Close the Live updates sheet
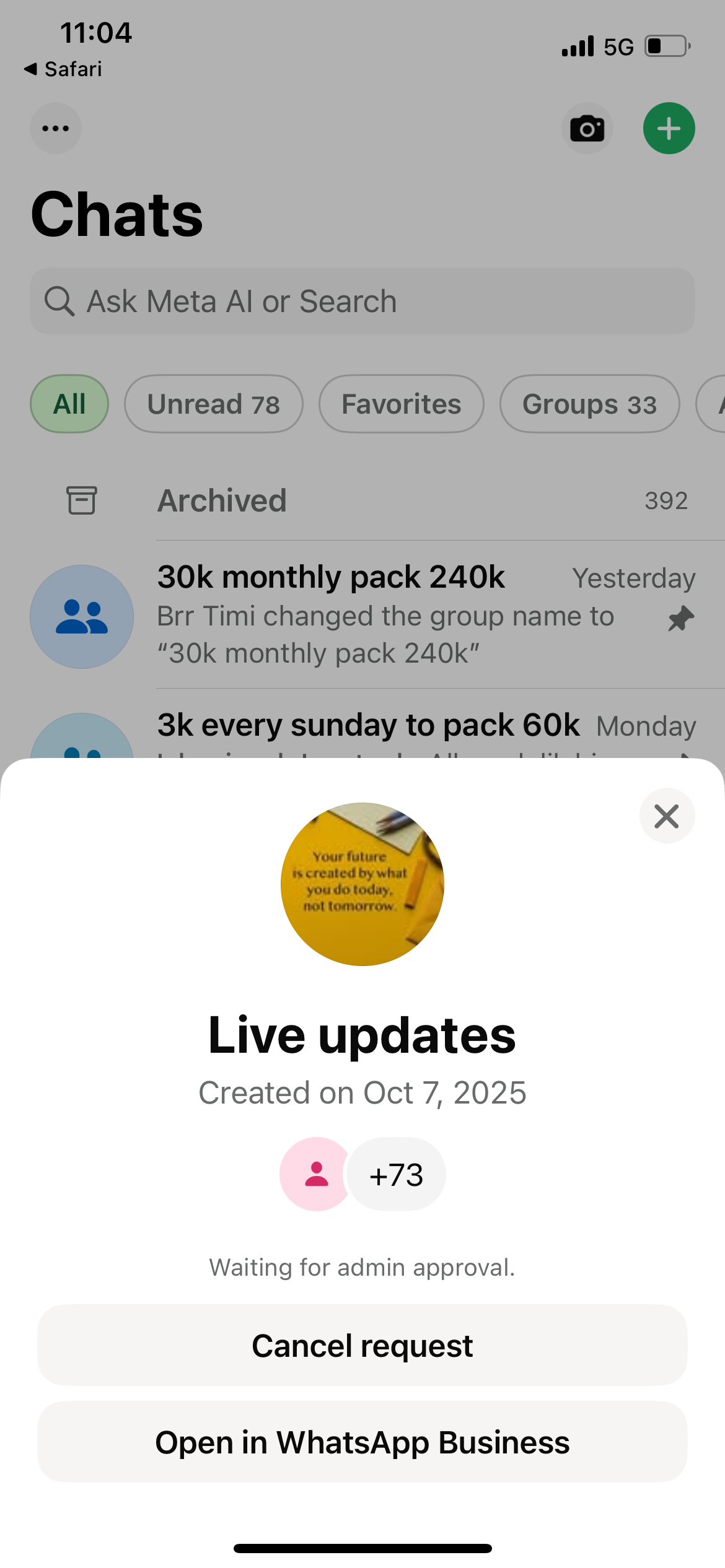This screenshot has width=725, height=1568. click(667, 816)
